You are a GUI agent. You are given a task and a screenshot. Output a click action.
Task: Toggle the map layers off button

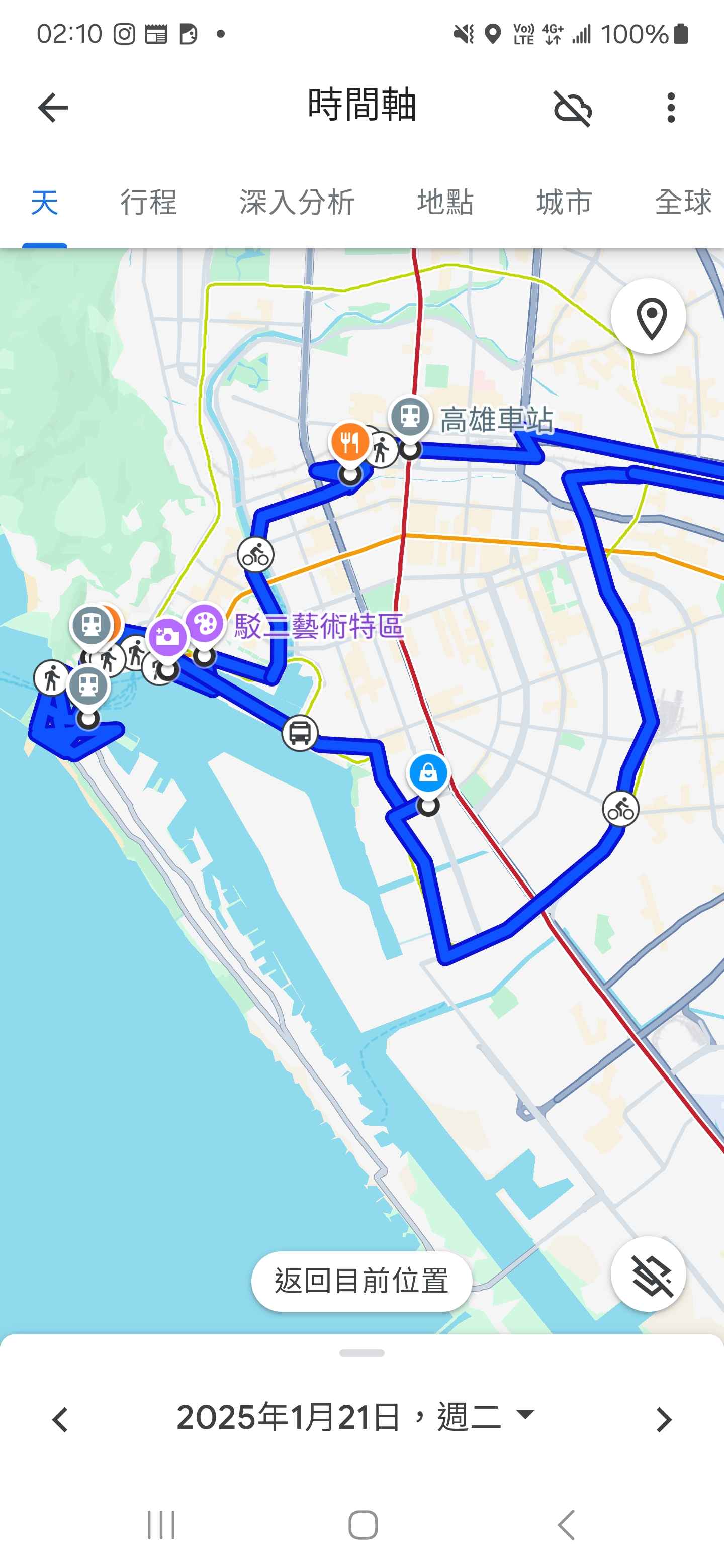coord(649,1274)
